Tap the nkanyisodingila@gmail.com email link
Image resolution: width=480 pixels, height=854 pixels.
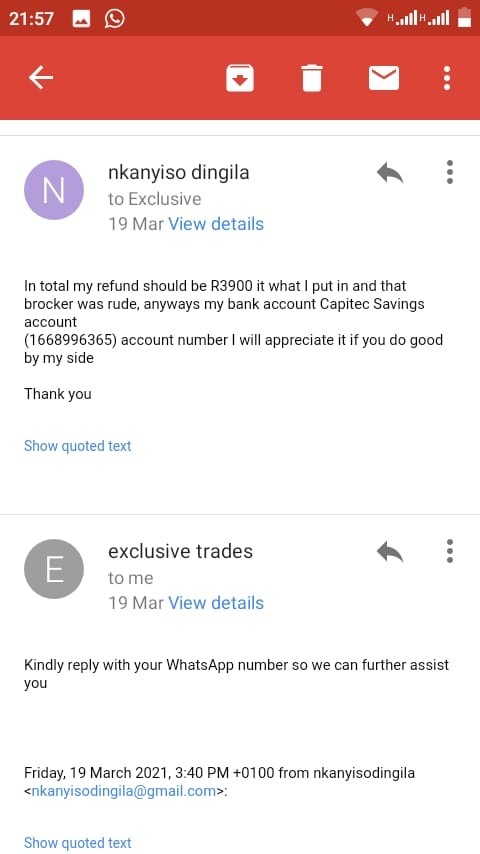(124, 791)
